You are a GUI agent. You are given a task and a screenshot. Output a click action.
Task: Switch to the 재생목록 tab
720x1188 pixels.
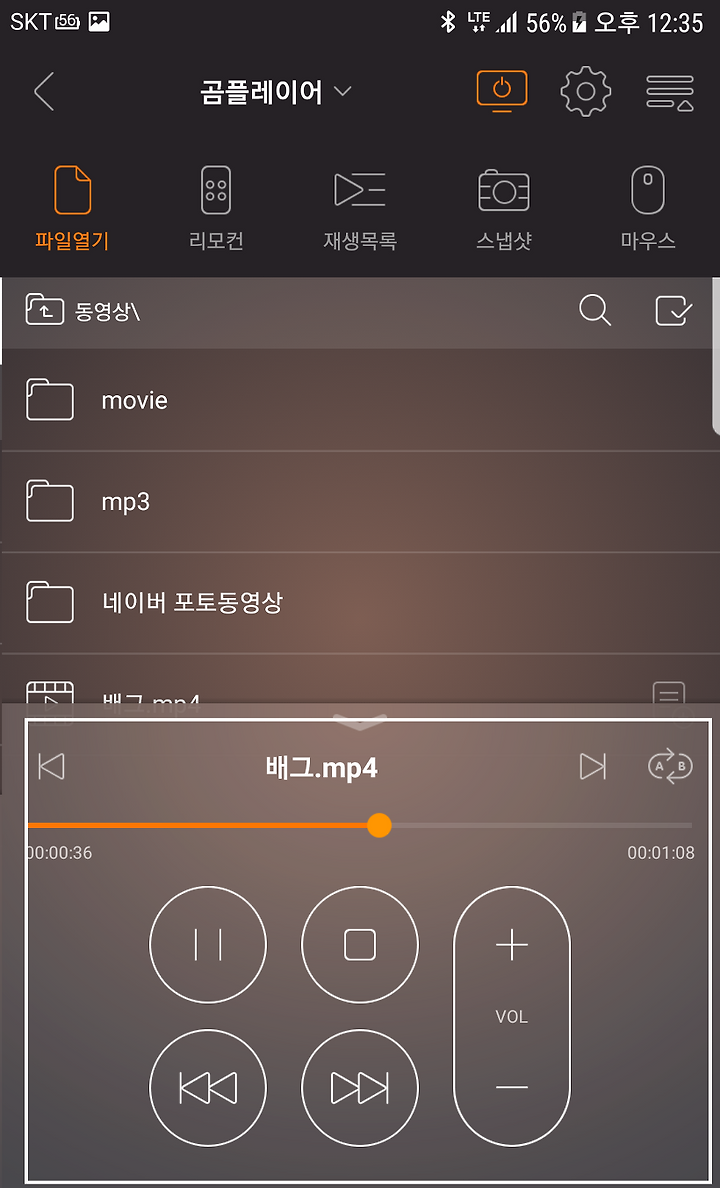pos(360,208)
